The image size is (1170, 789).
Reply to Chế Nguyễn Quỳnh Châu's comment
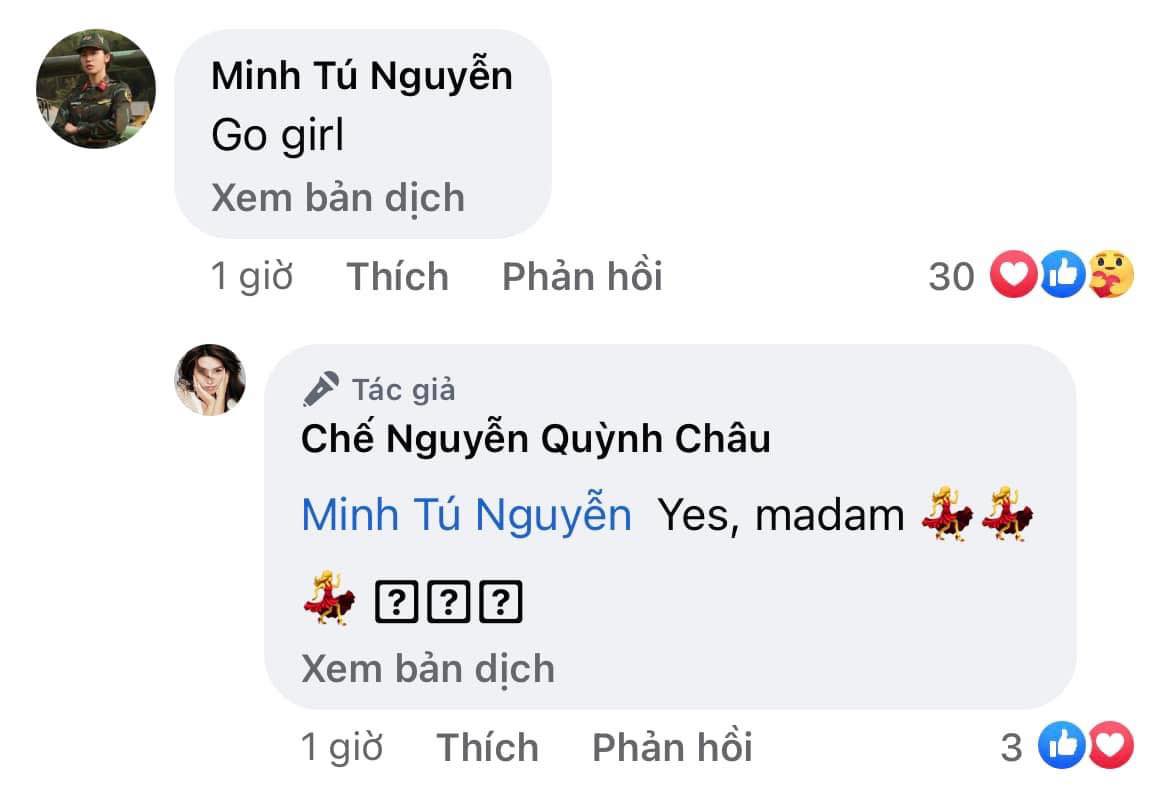pyautogui.click(x=672, y=747)
